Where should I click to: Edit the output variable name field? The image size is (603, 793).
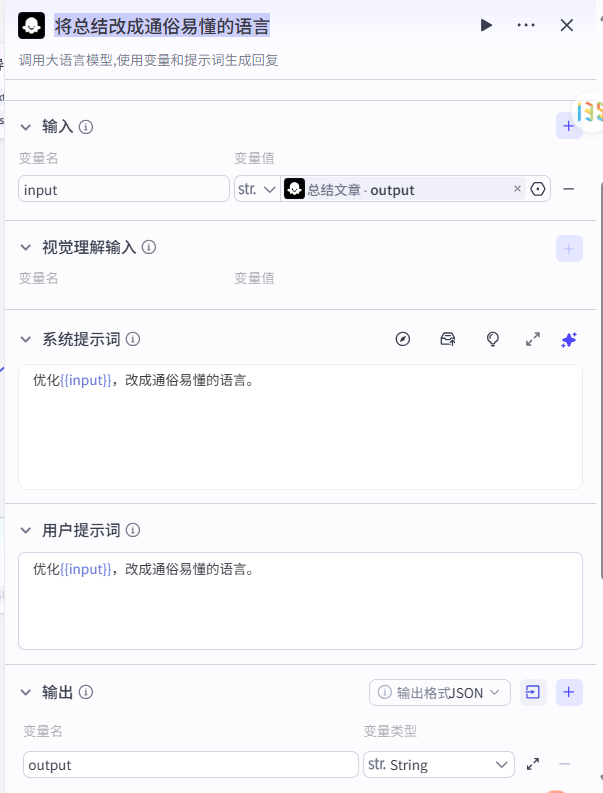[x=190, y=765]
